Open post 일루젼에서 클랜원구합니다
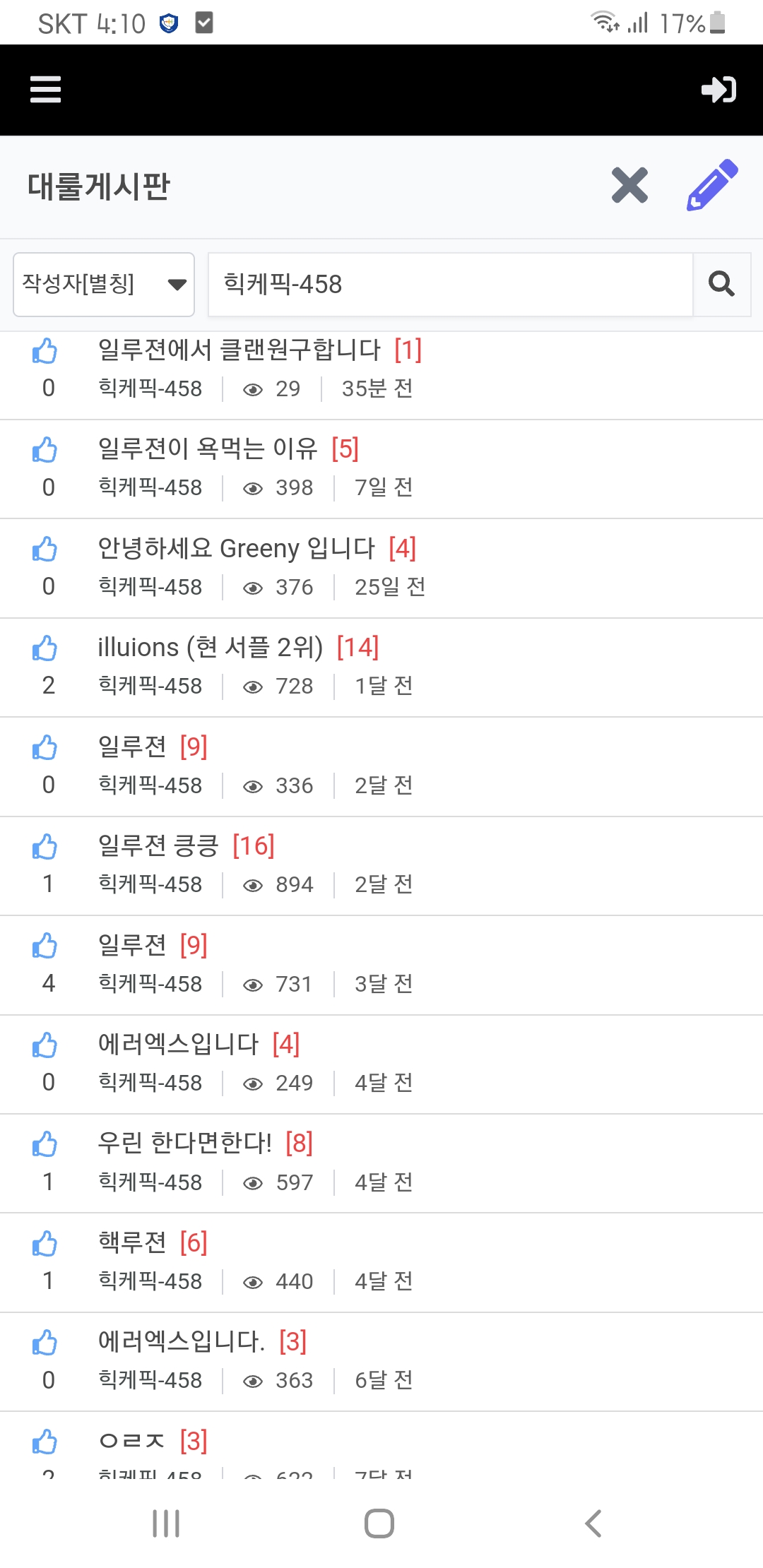 click(239, 350)
